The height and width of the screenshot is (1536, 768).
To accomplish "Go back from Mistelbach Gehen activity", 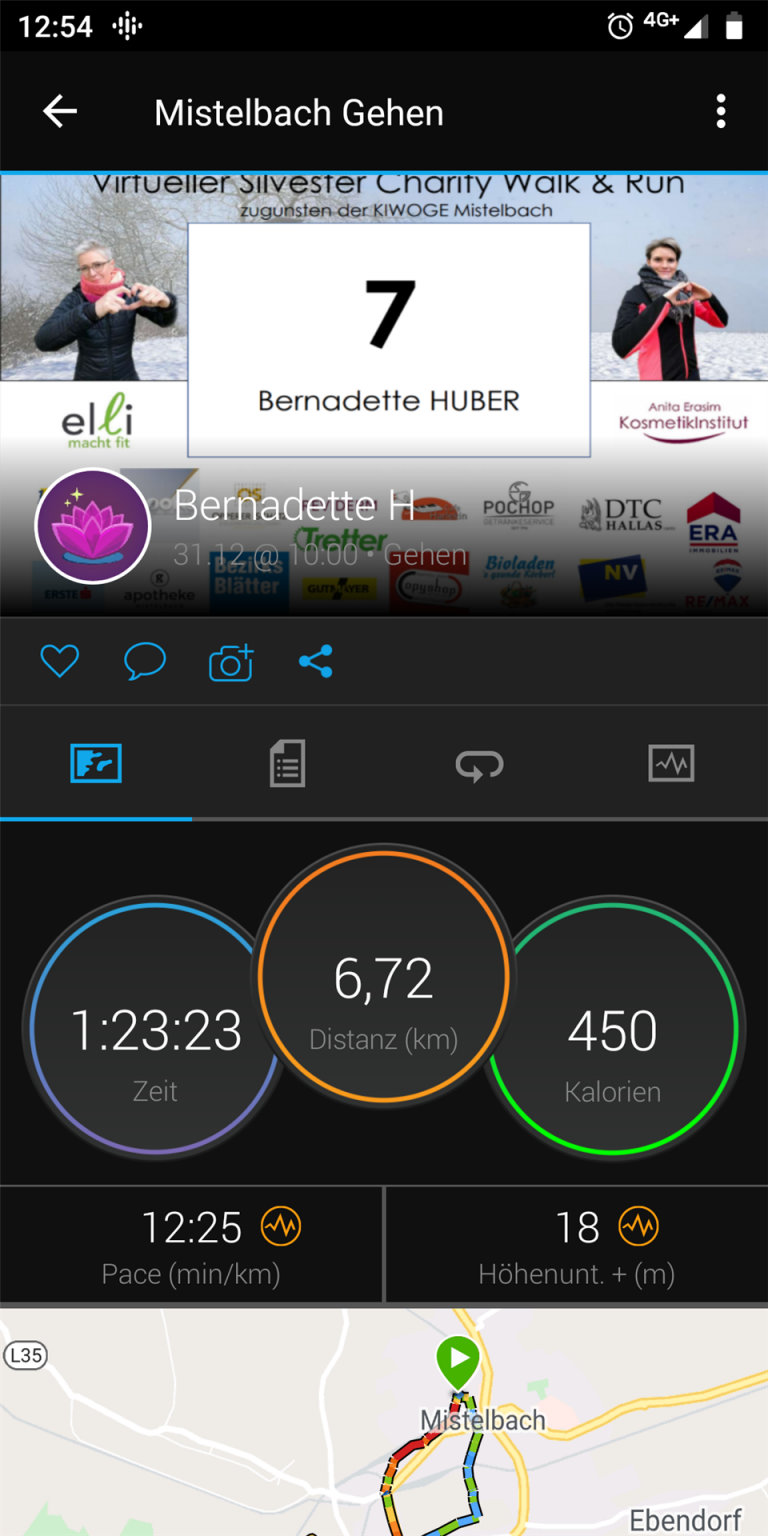I will (x=60, y=112).
